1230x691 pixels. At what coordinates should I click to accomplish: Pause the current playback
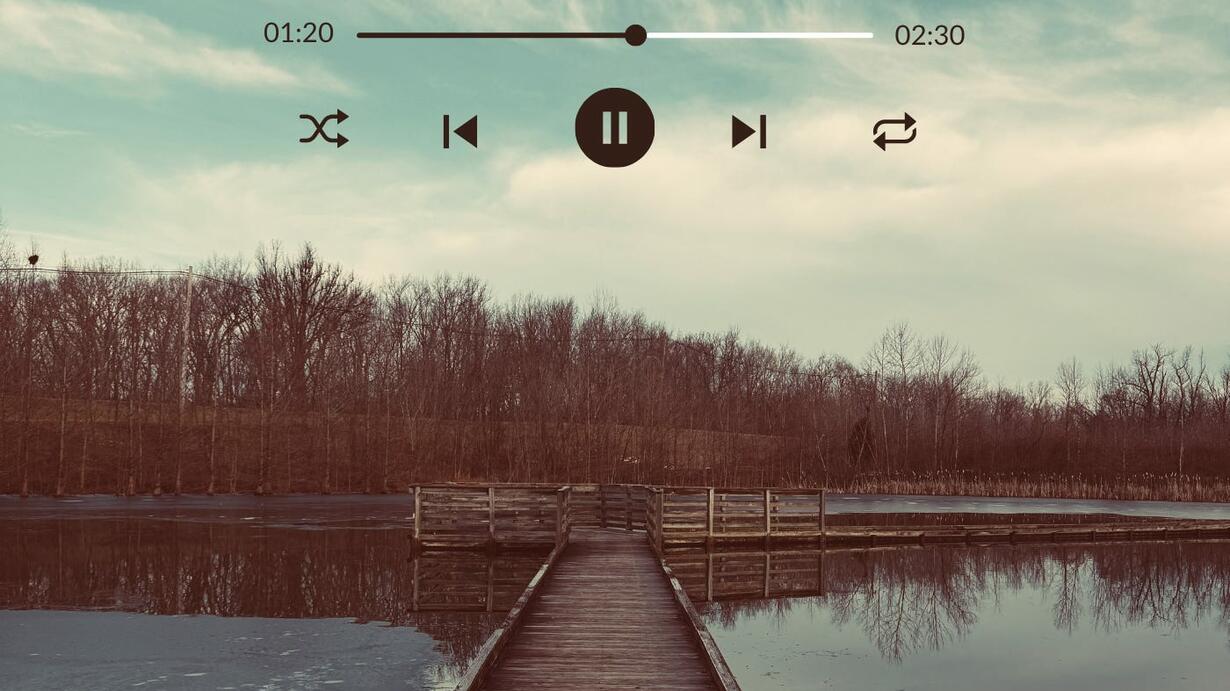614,128
